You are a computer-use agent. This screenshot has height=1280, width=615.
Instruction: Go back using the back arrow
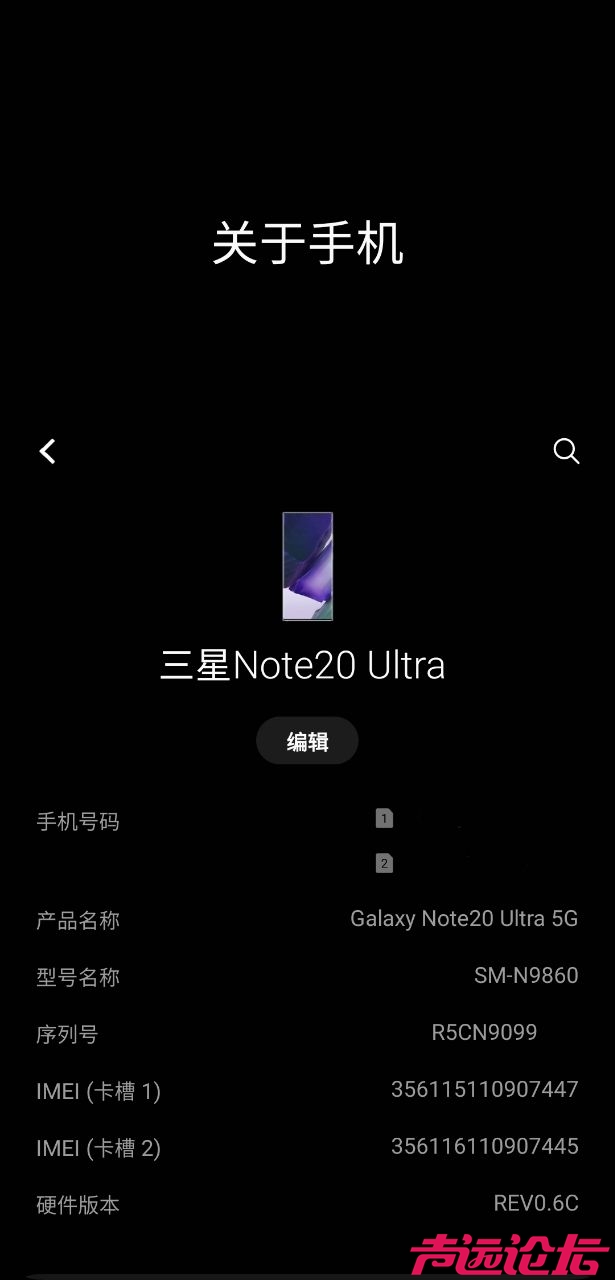47,451
